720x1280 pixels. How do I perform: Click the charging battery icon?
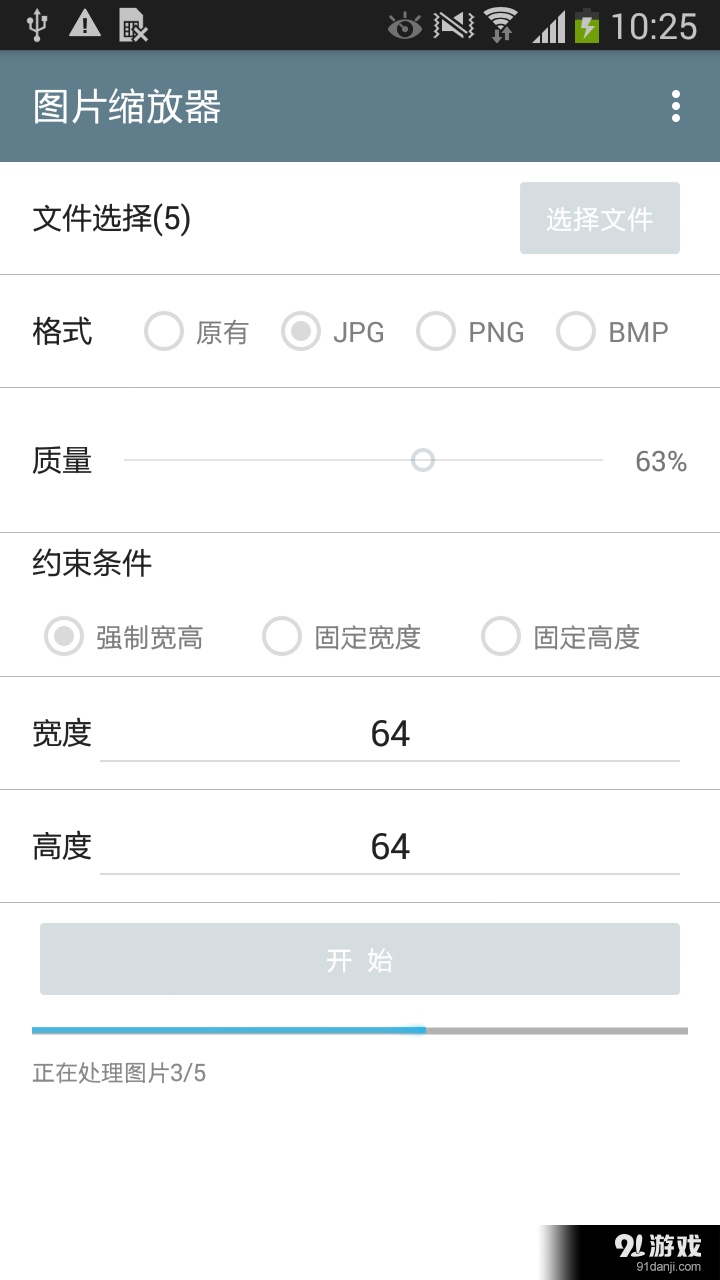coord(587,25)
